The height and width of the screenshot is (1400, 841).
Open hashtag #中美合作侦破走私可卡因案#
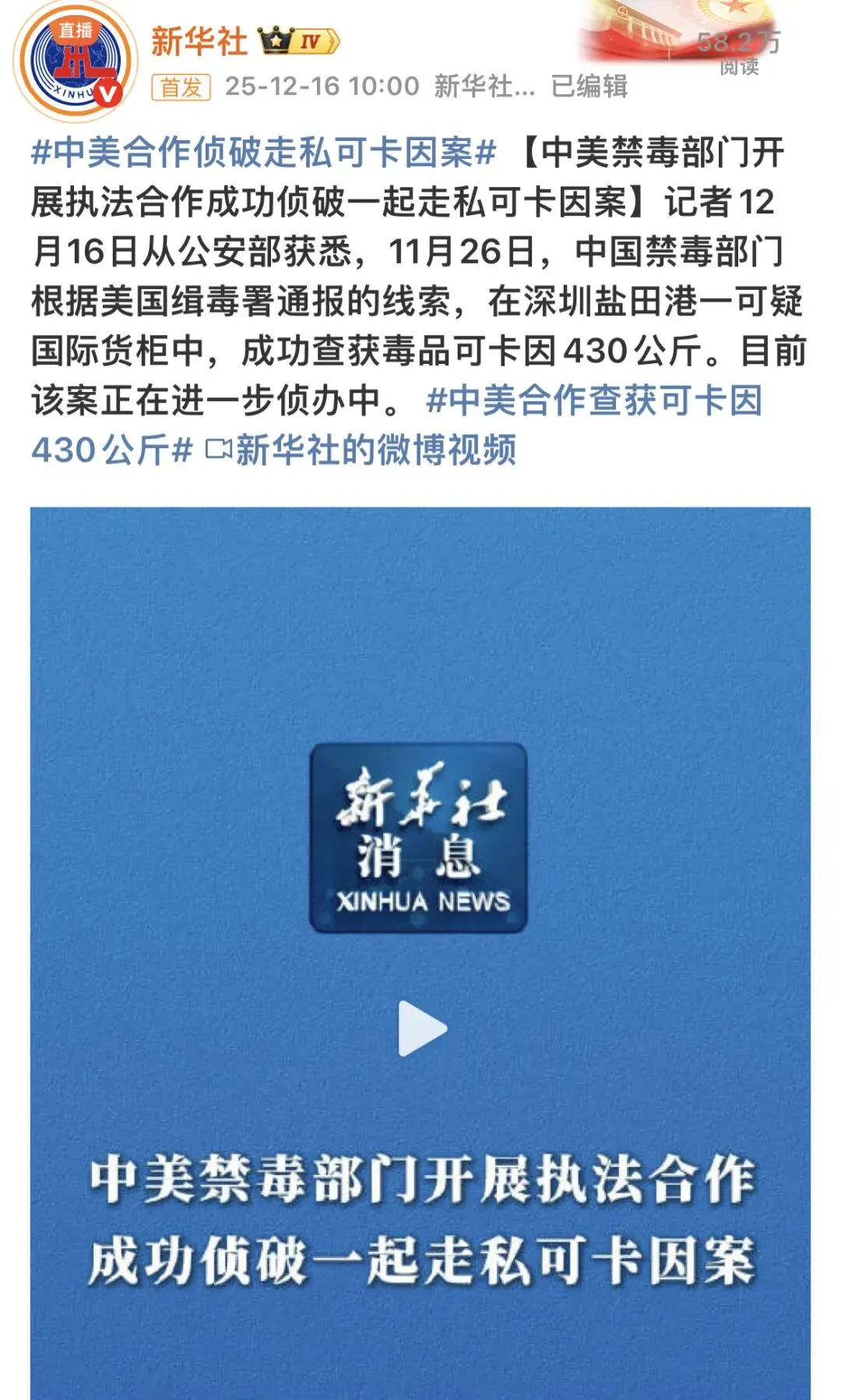pos(263,152)
